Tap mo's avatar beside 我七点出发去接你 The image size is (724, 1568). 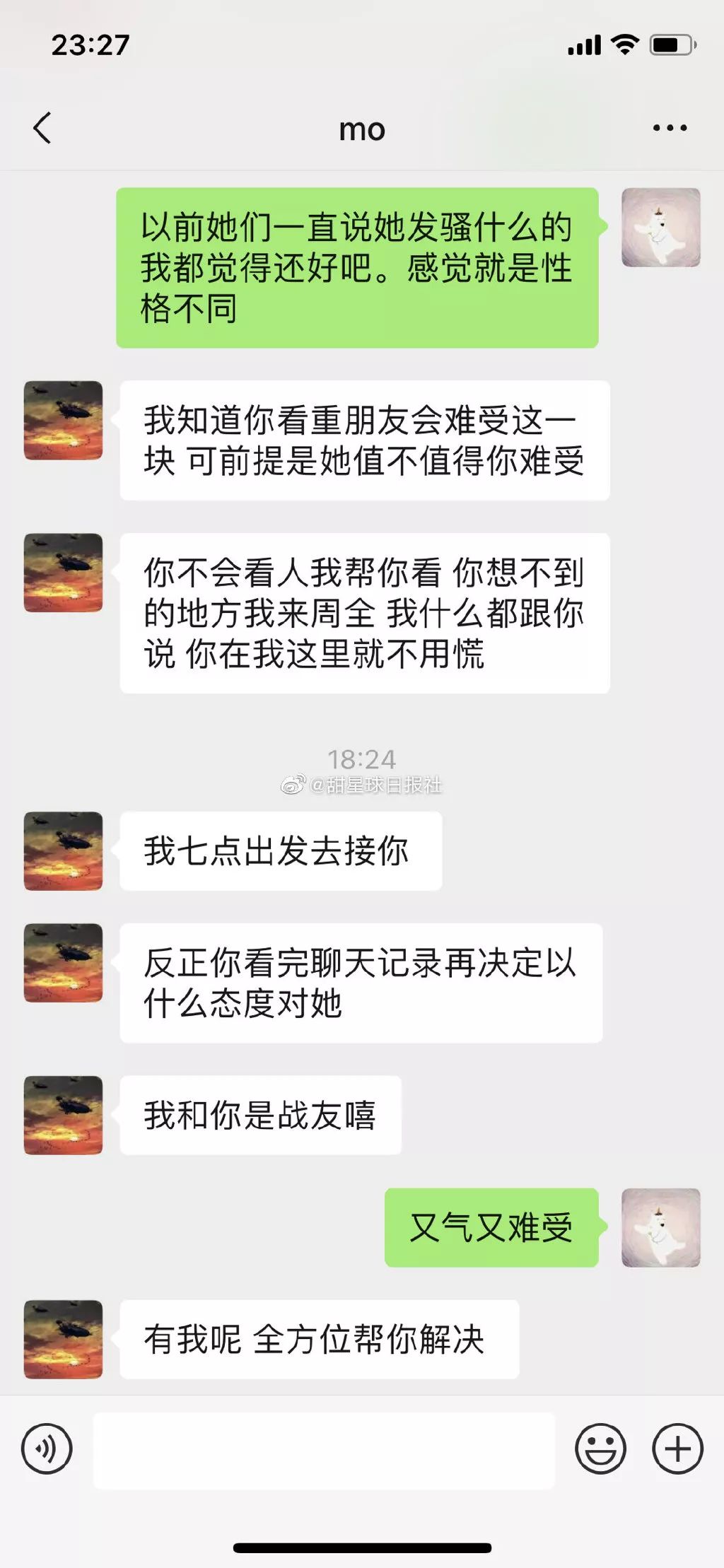pos(64,850)
